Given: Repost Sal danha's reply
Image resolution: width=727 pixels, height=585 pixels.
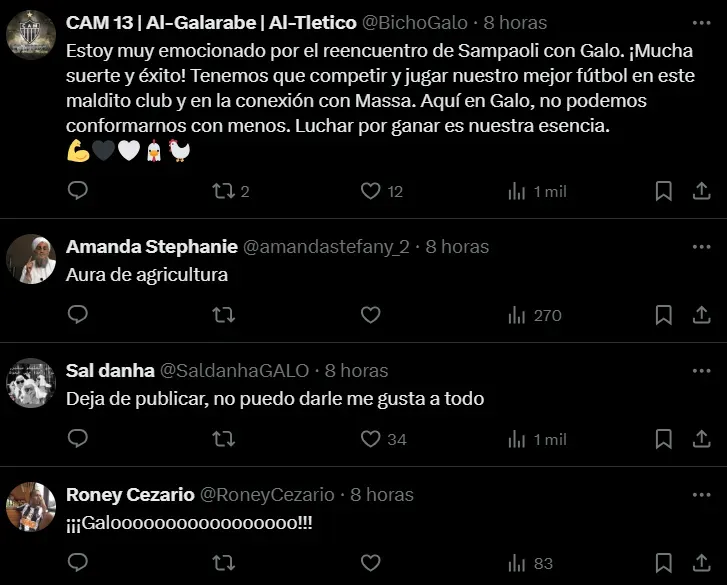Looking at the screenshot, I should [224, 439].
